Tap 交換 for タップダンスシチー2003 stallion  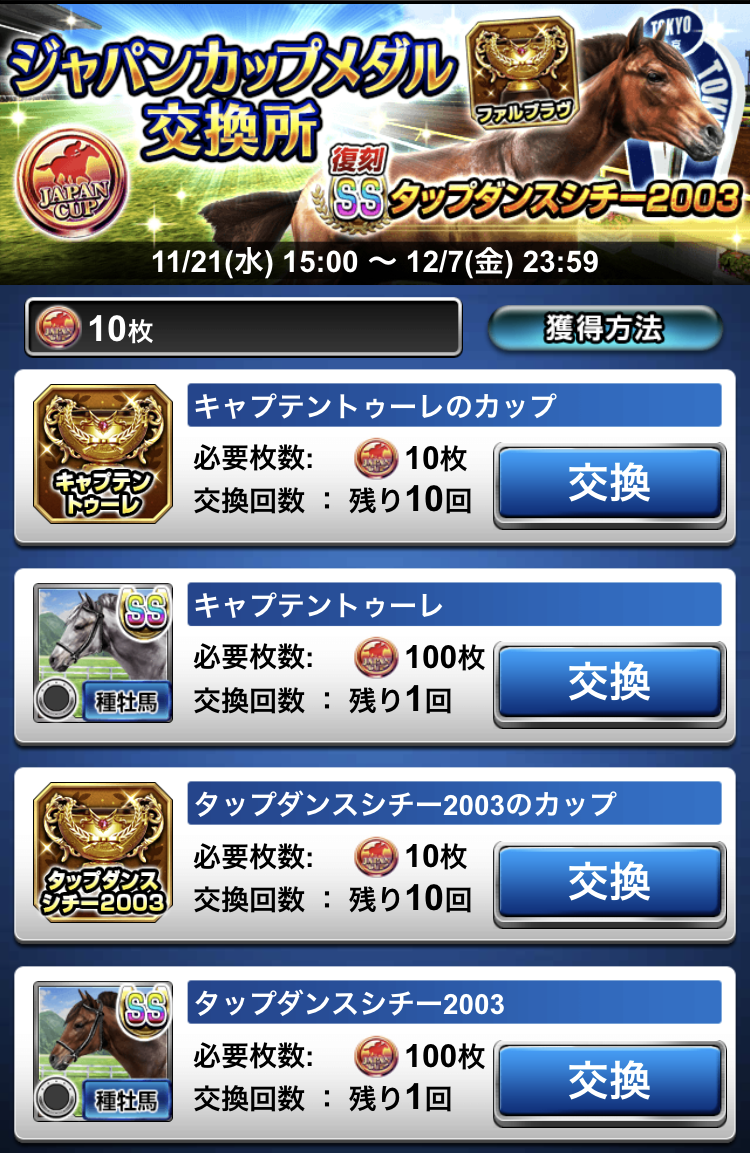(609, 1081)
